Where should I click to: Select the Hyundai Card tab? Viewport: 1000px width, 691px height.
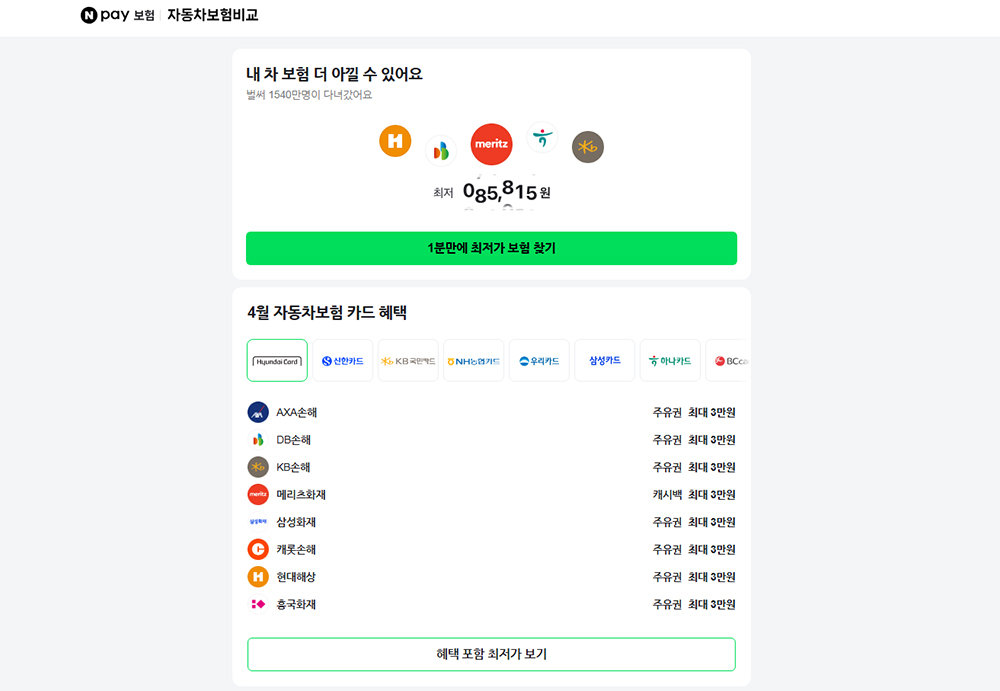point(277,361)
